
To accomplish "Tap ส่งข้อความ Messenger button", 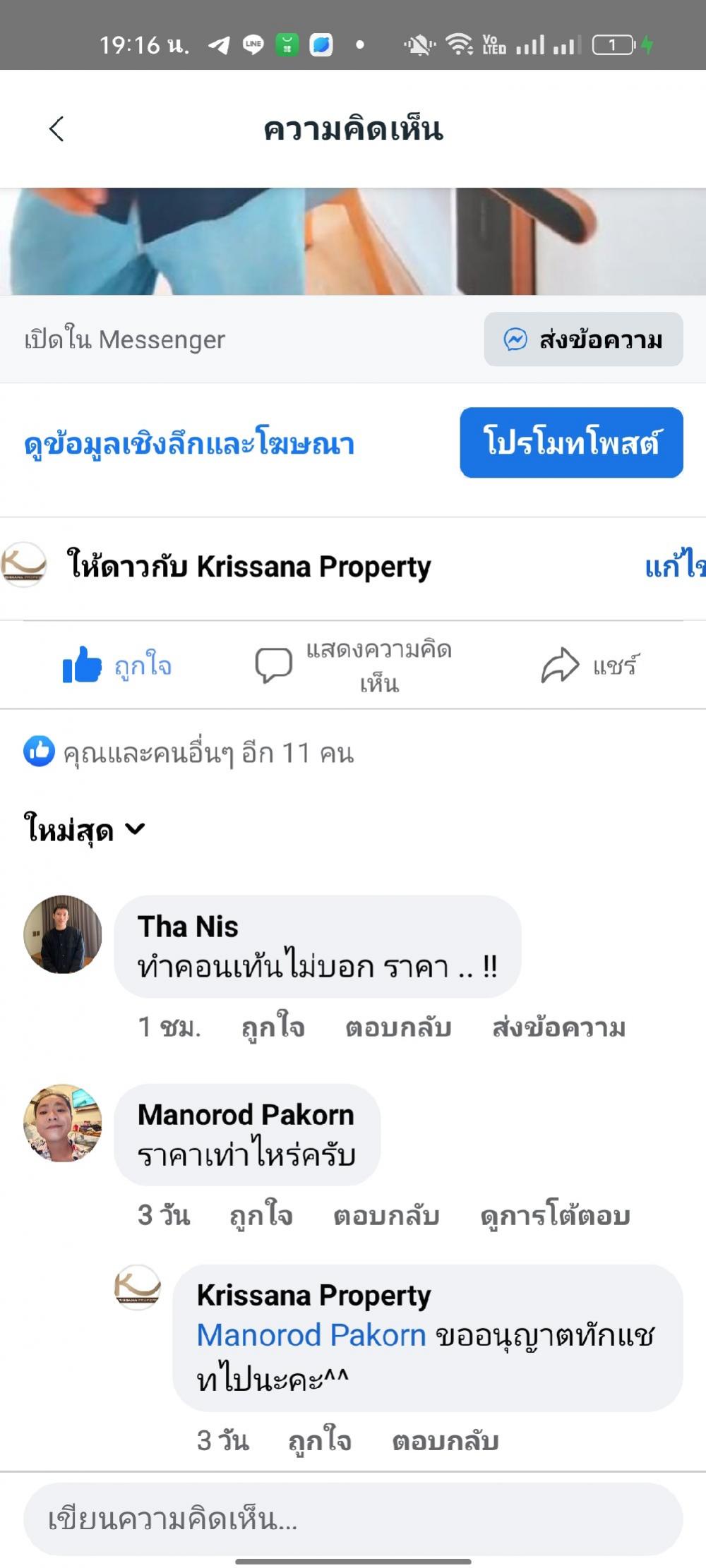I will pyautogui.click(x=583, y=339).
